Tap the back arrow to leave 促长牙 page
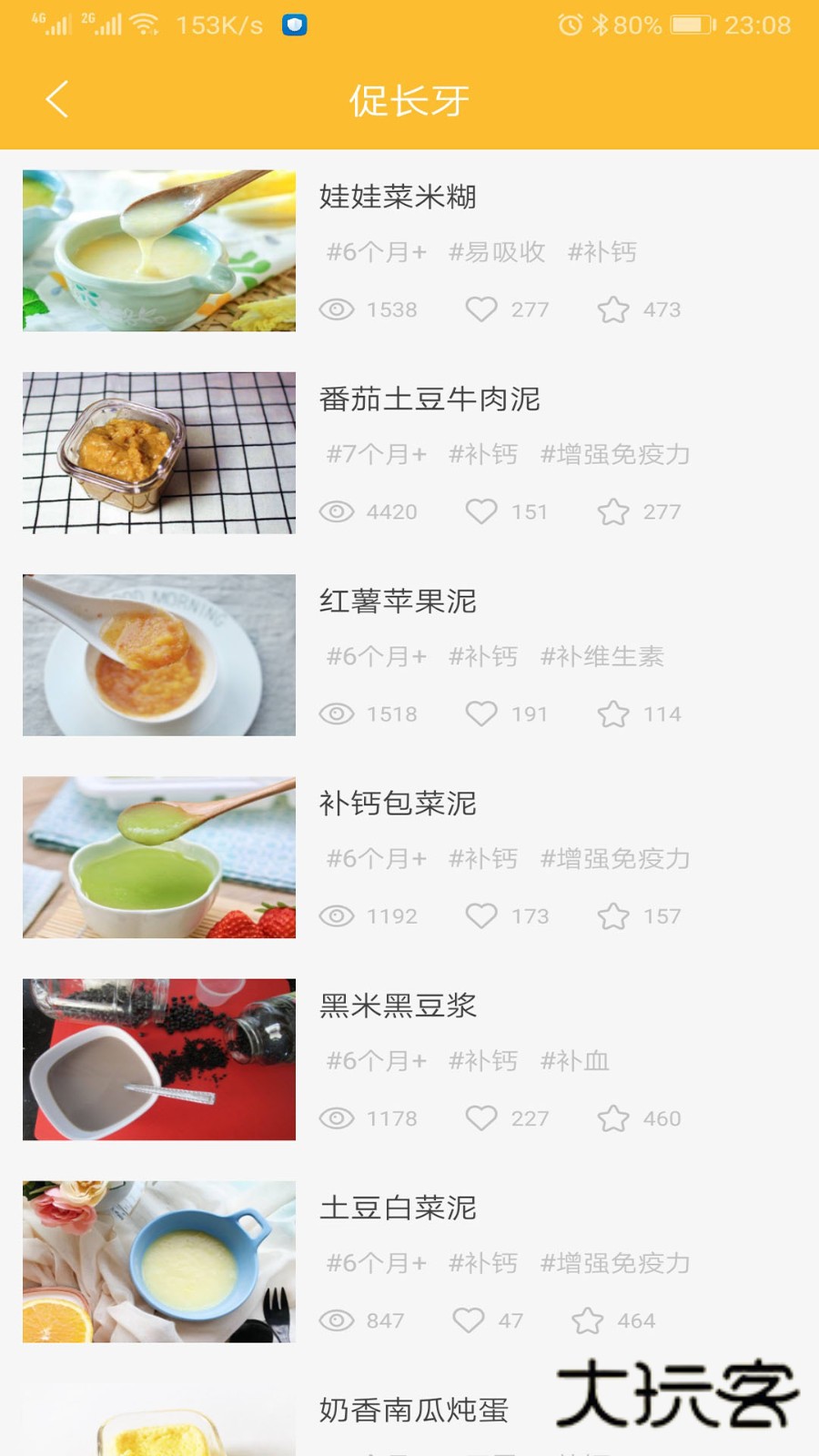Viewport: 819px width, 1456px height. [56, 100]
